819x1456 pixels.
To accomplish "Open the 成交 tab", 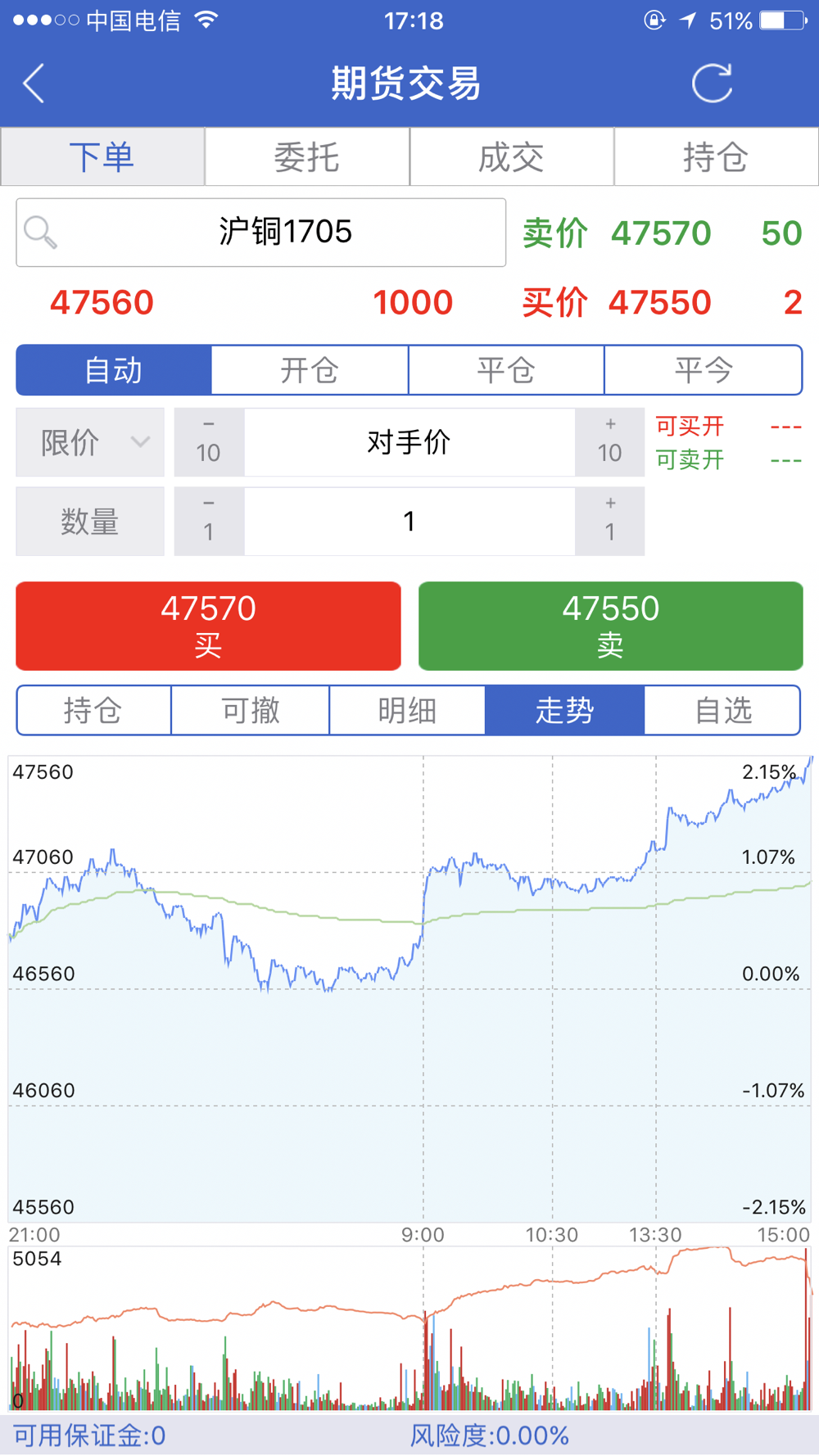I will tap(512, 157).
